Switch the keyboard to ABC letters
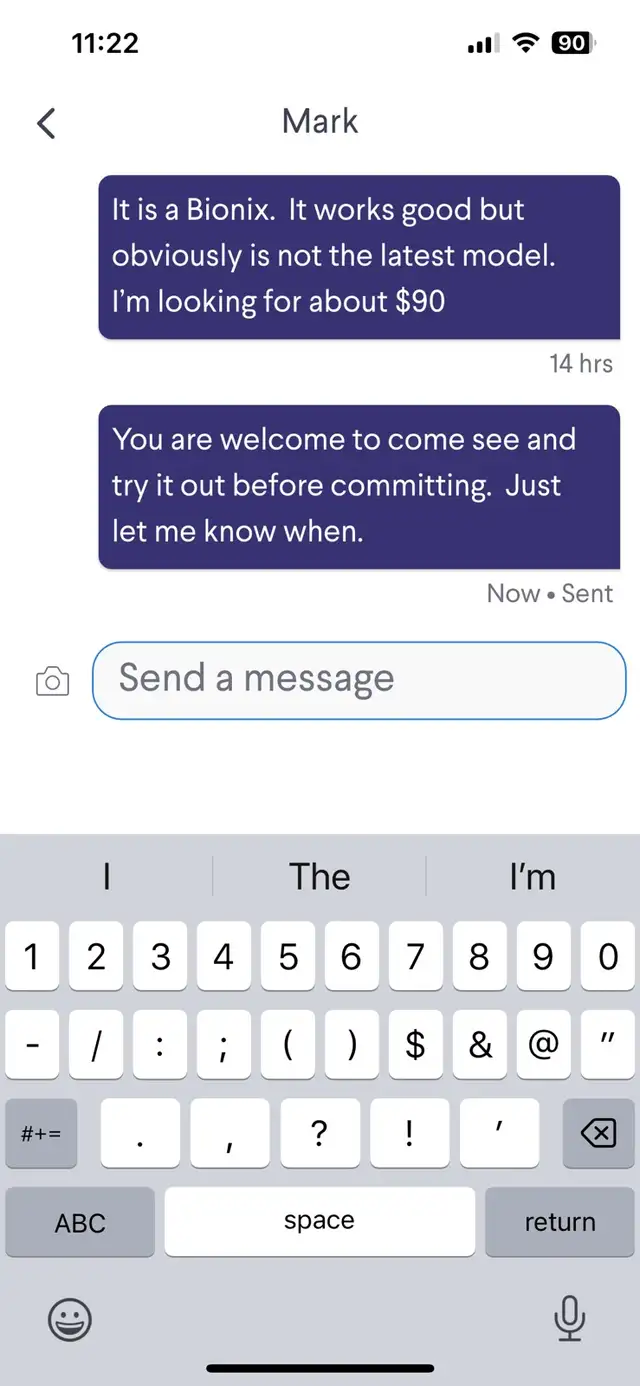This screenshot has width=640, height=1386. (80, 1222)
